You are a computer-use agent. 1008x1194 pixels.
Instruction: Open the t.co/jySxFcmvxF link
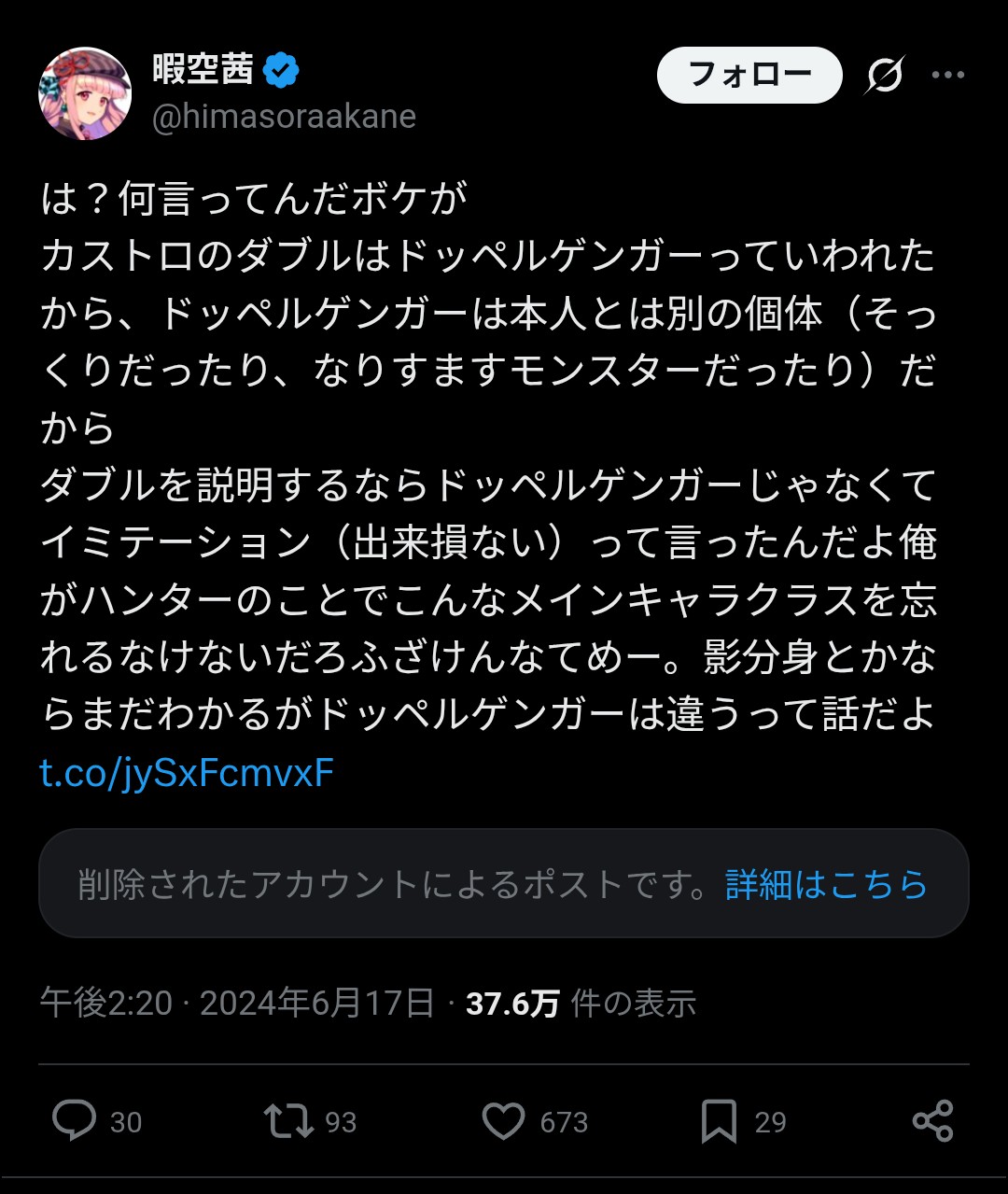(187, 773)
